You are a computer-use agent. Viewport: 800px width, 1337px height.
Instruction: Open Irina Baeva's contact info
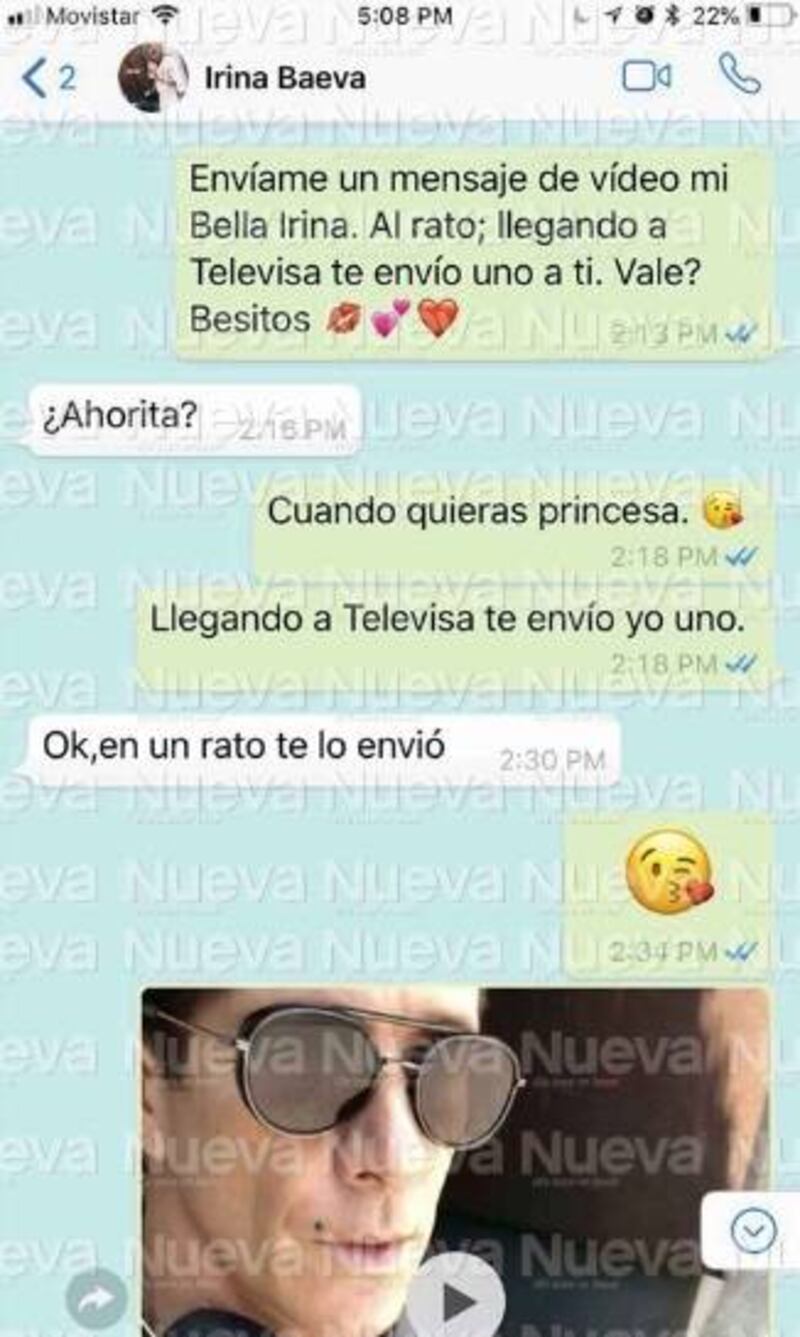tap(284, 79)
